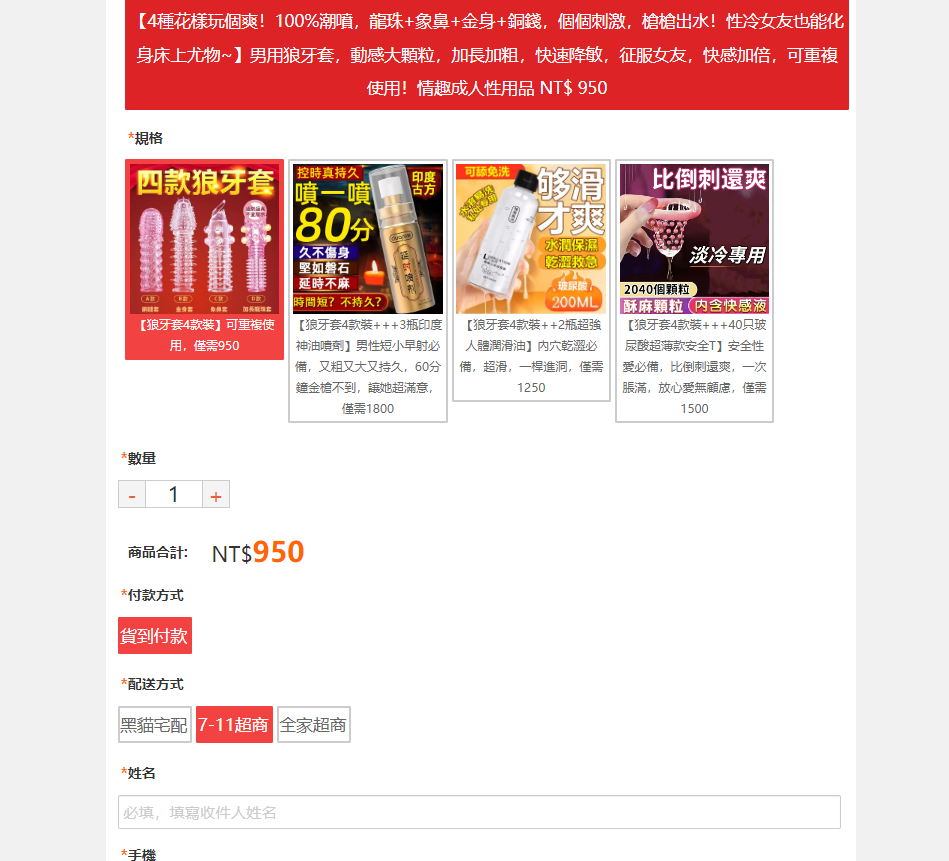Select the 1800 delay spray bundle option

click(367, 290)
